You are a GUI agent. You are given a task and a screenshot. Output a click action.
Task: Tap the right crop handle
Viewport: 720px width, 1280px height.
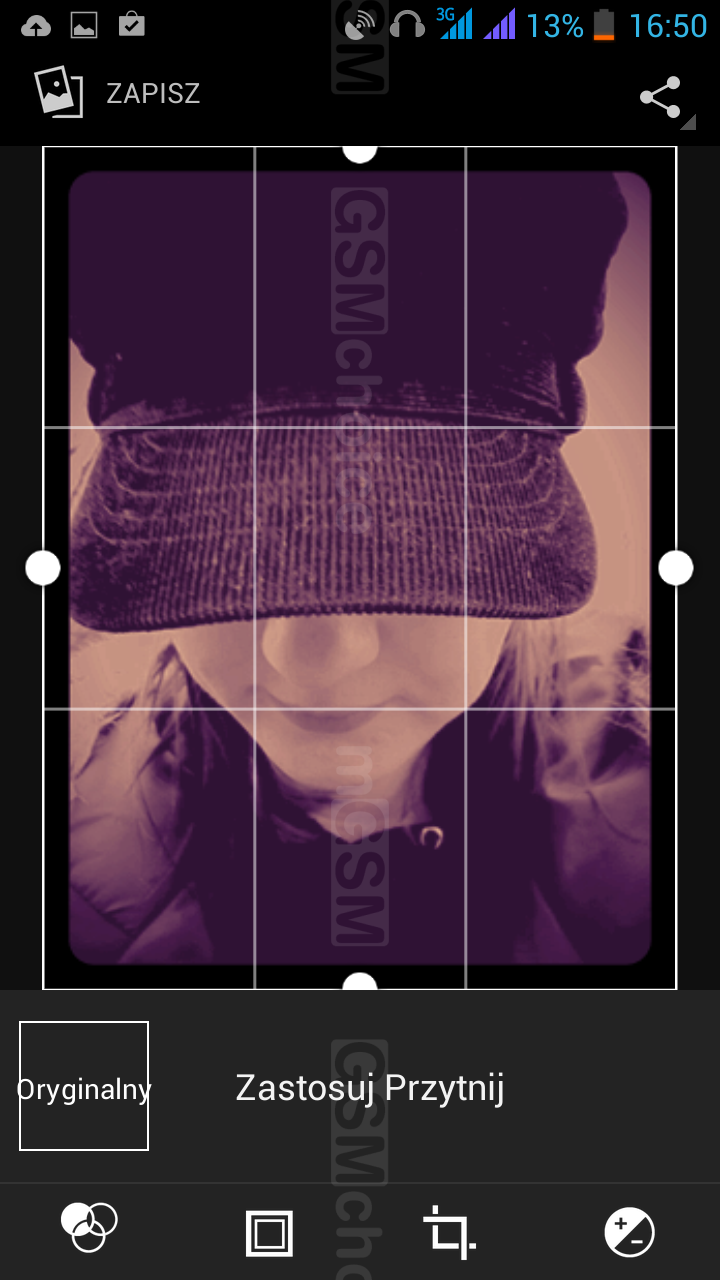click(x=676, y=567)
